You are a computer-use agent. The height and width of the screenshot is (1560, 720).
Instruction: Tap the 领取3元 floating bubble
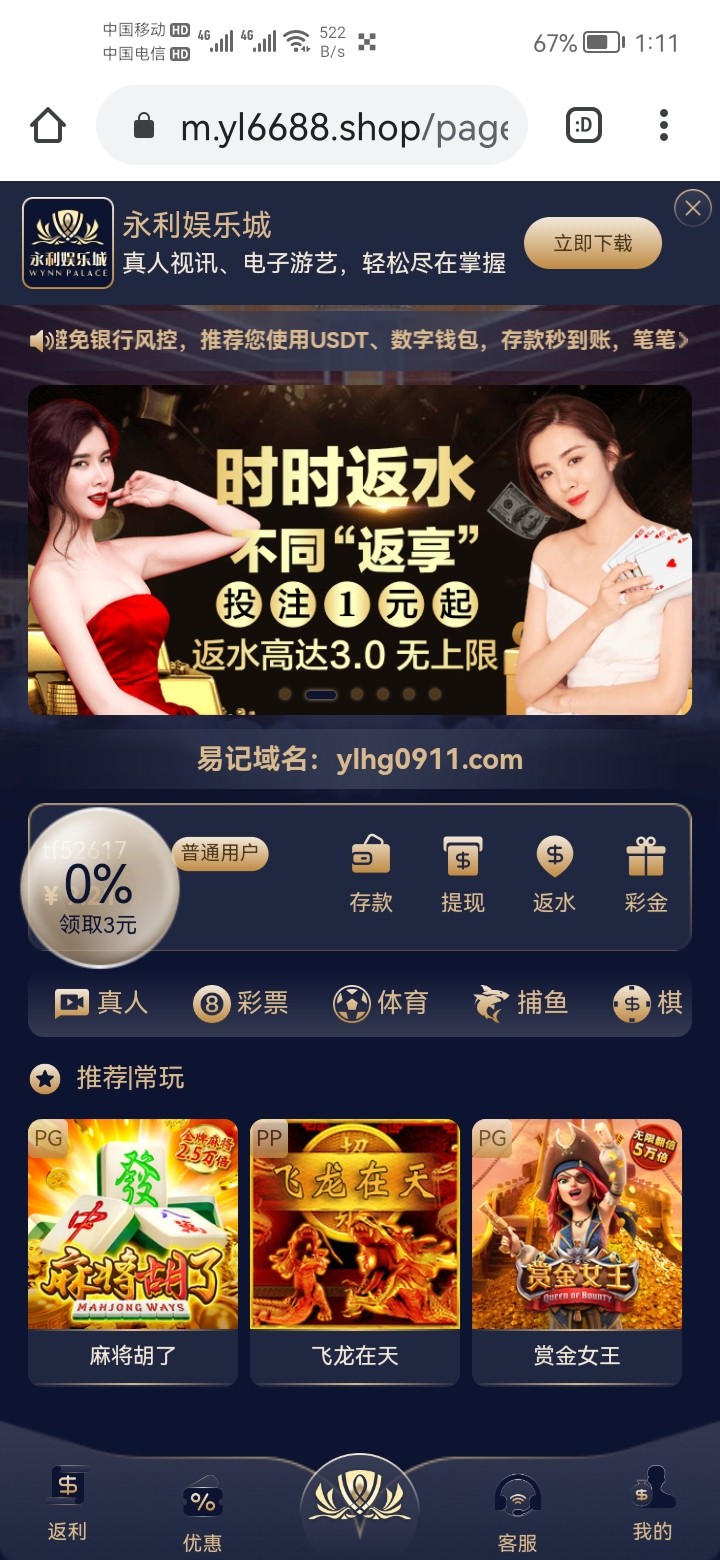click(99, 889)
